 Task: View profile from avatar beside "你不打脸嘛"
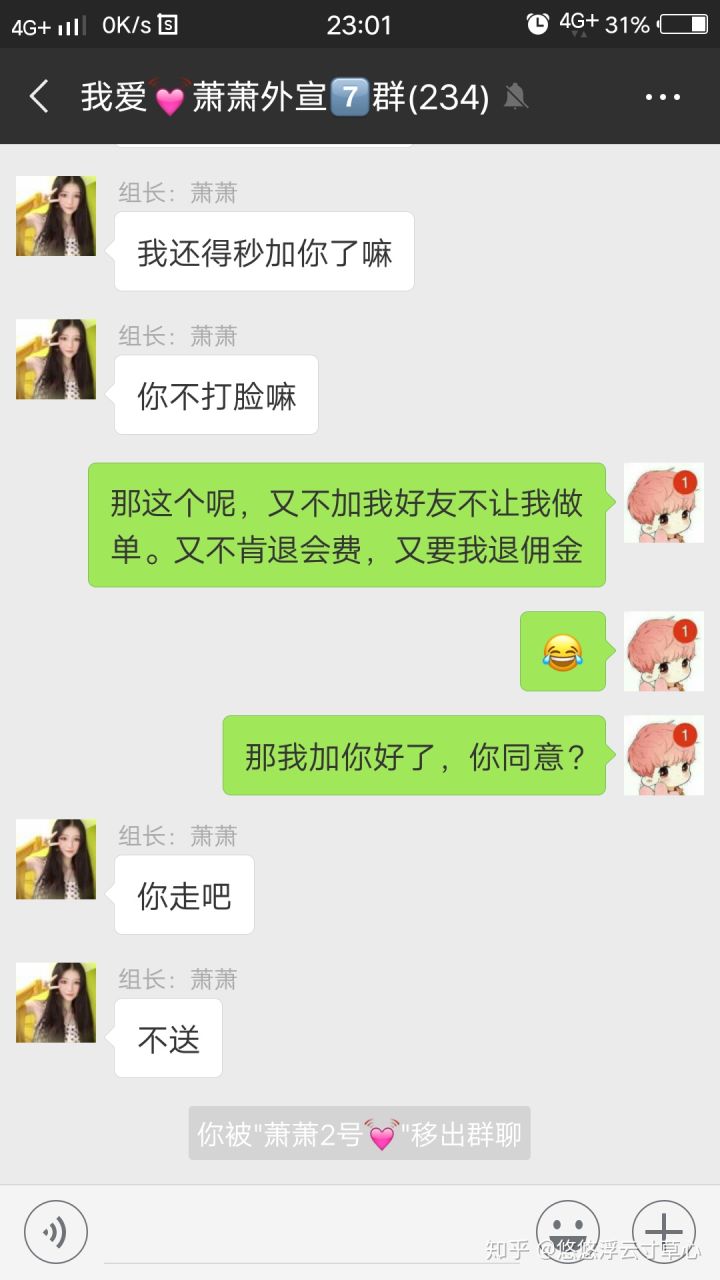coord(56,359)
